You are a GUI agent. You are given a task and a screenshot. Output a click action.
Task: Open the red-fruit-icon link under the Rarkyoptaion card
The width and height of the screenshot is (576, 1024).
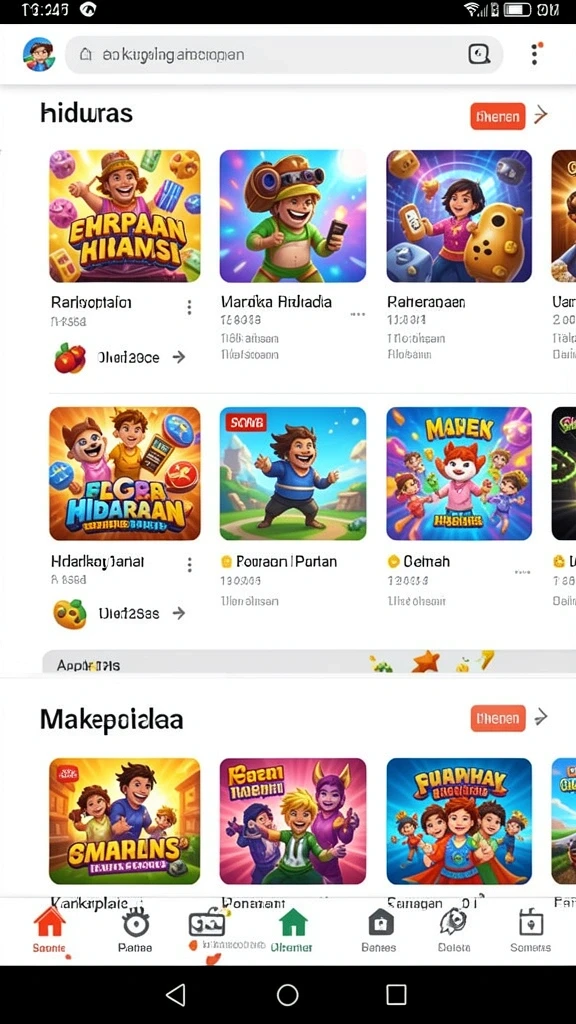click(x=120, y=358)
